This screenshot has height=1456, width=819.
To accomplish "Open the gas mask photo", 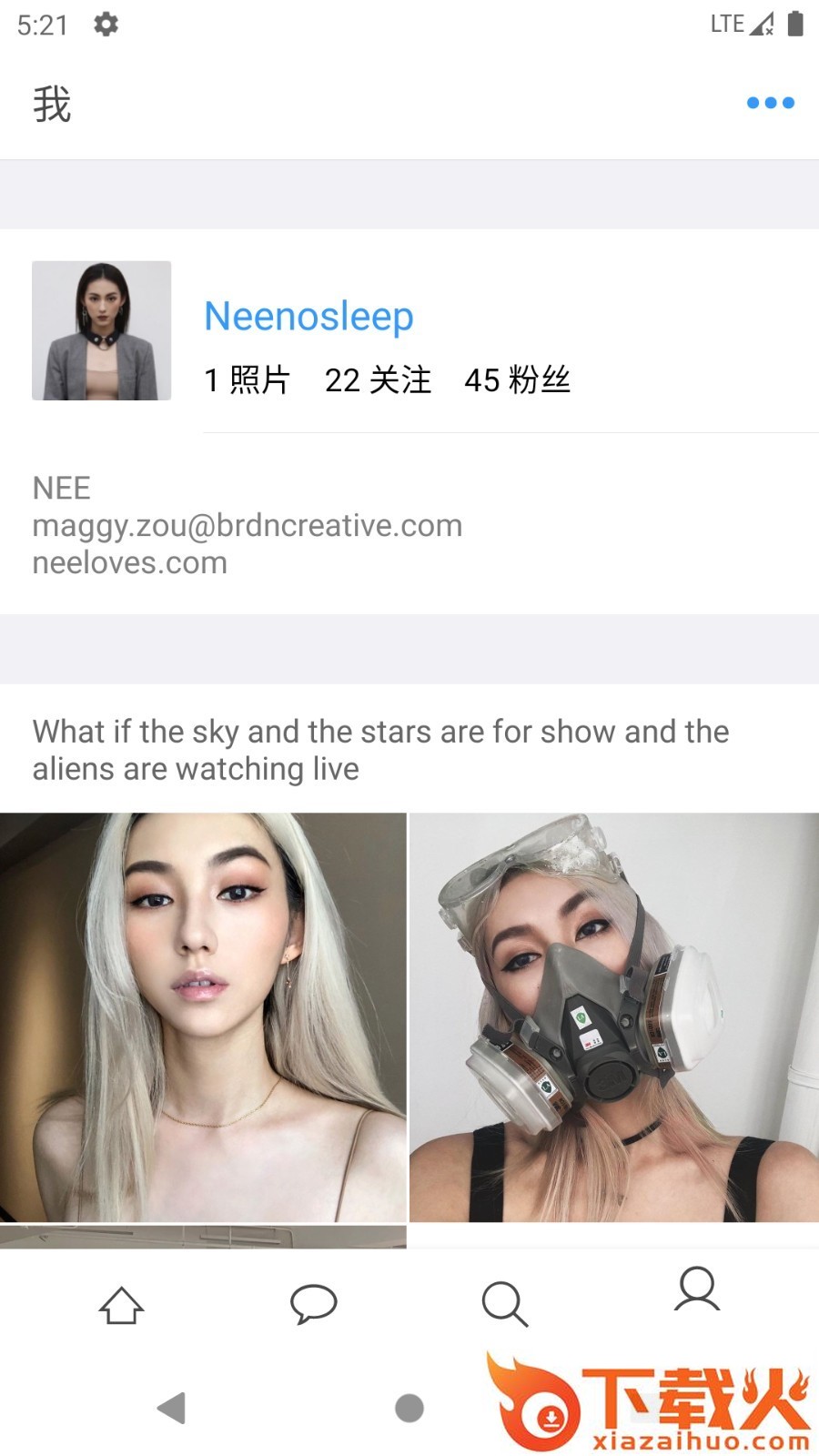I will pos(614,1016).
